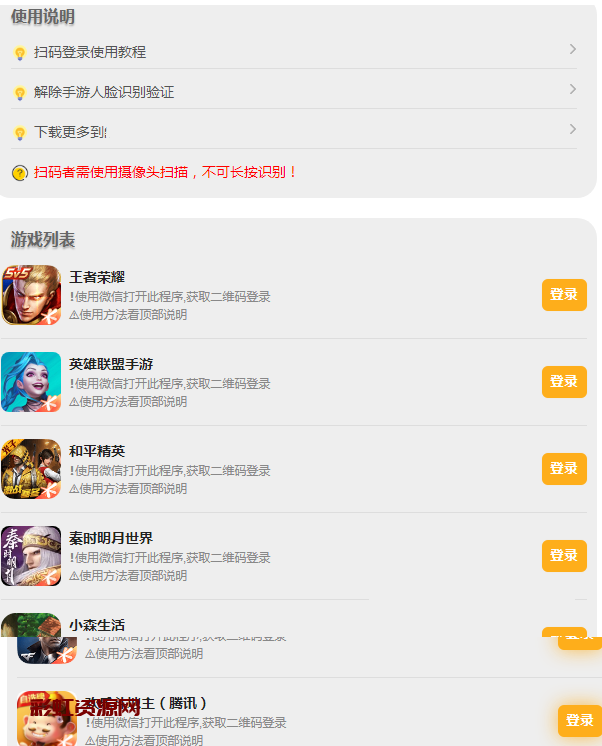This screenshot has height=746, width=602.
Task: Tap 登录 for 秦时明月世界
Action: pyautogui.click(x=564, y=555)
